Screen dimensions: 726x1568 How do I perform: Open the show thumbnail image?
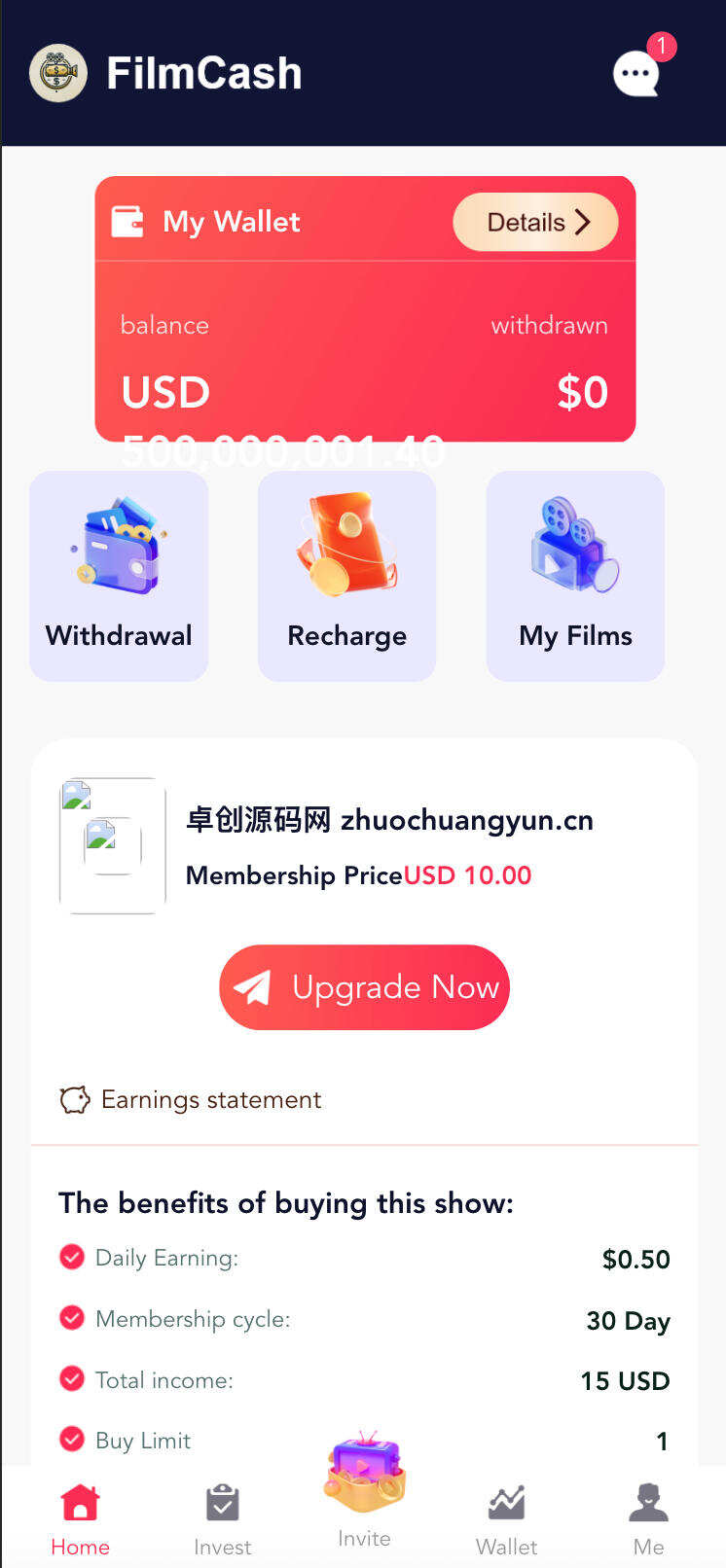coord(111,844)
